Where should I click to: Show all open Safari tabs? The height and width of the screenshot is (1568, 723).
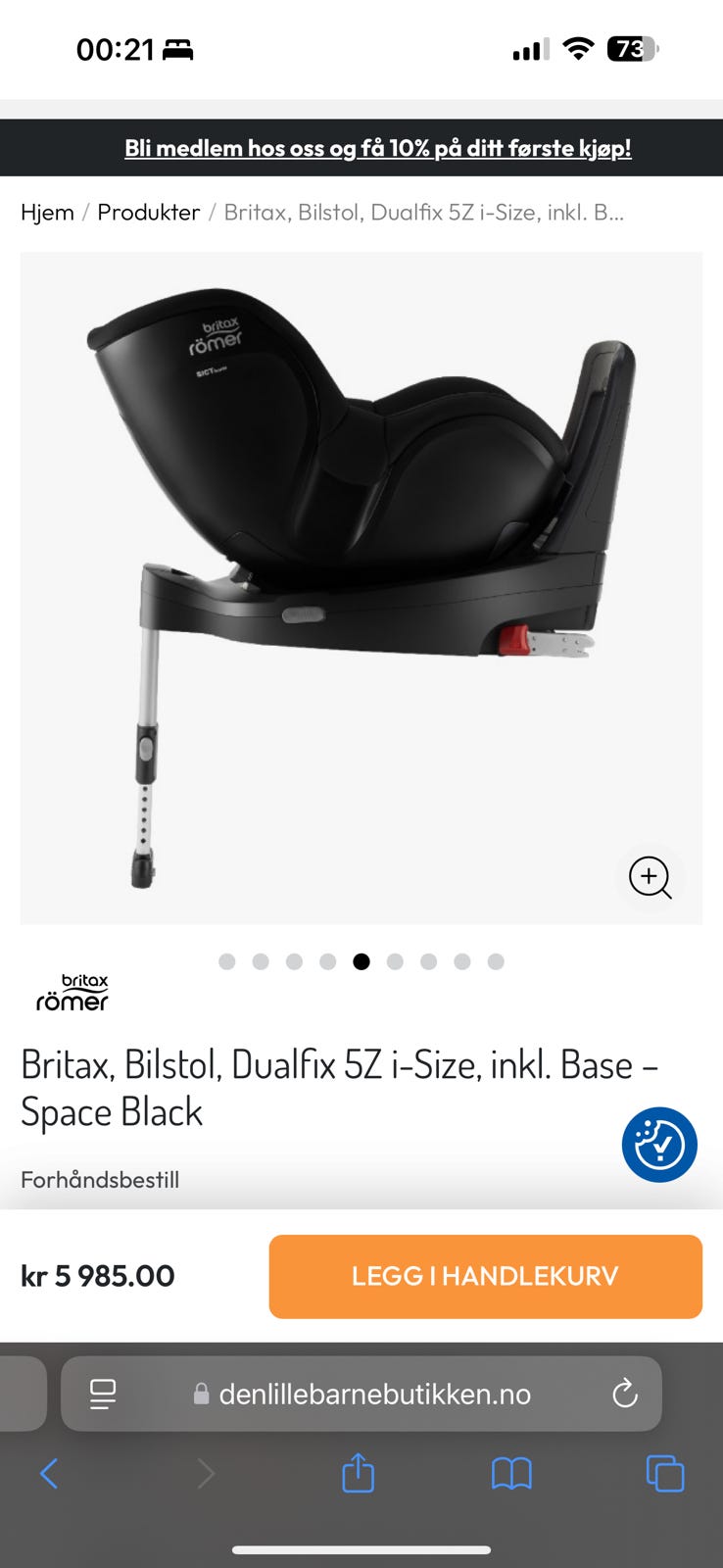664,1473
